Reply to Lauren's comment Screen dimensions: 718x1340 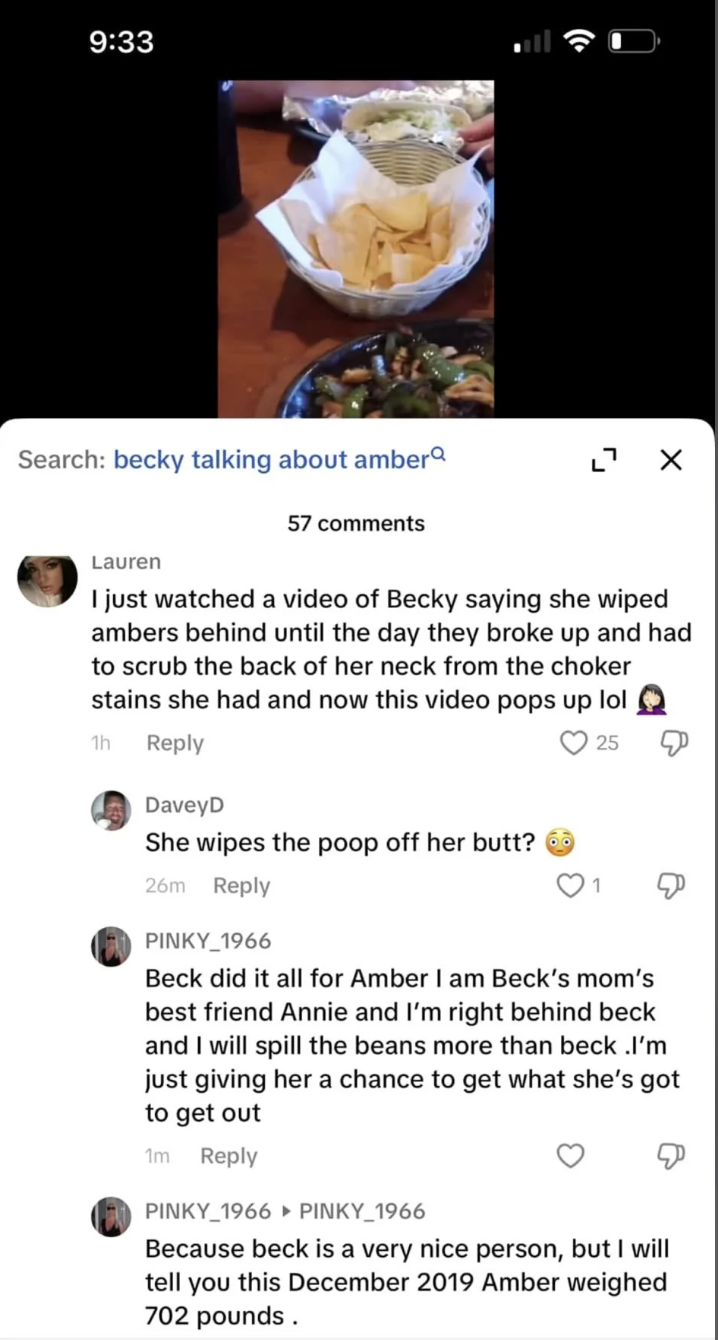175,743
